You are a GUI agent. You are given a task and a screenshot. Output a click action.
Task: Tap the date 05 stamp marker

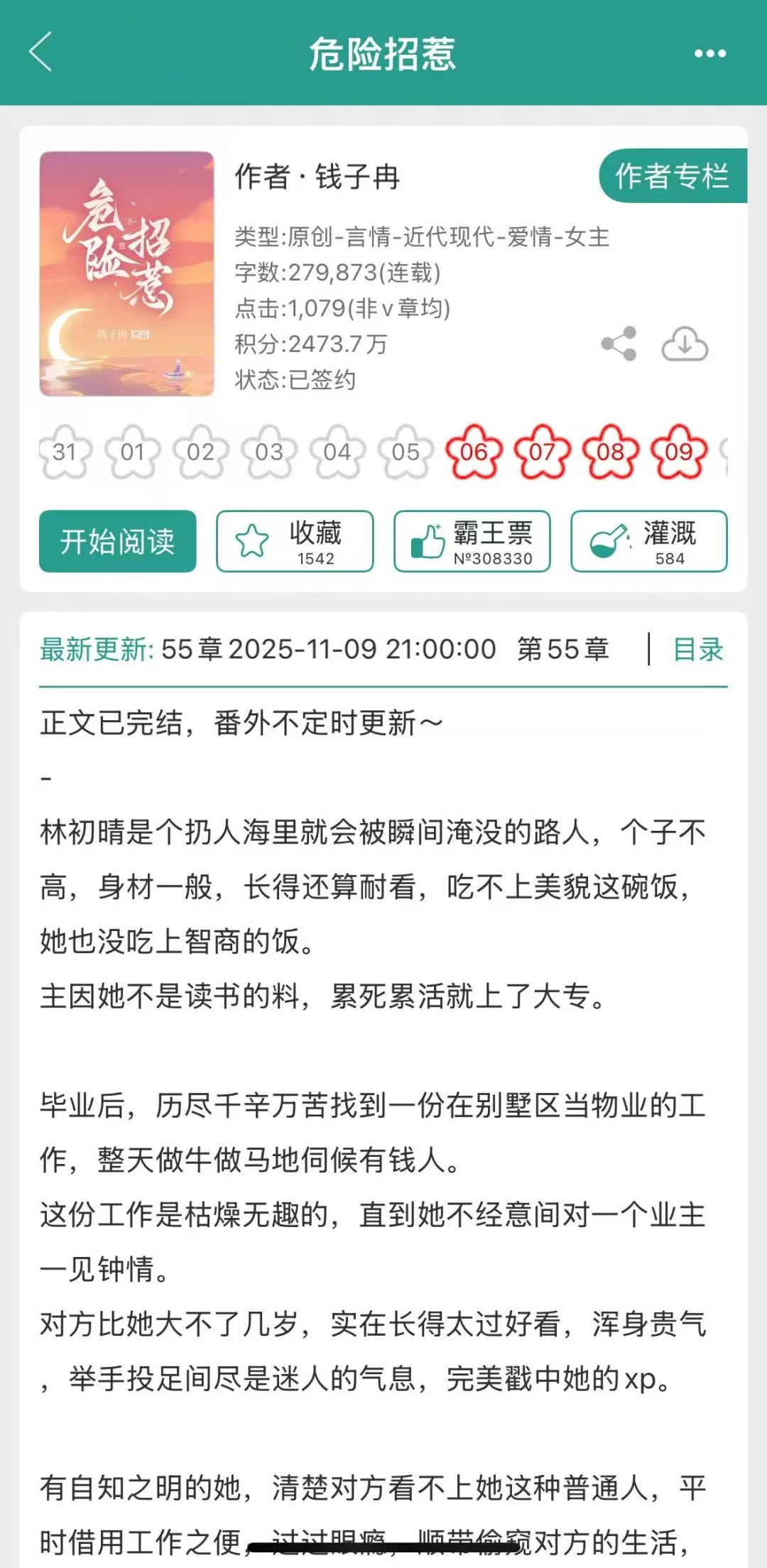(x=406, y=451)
